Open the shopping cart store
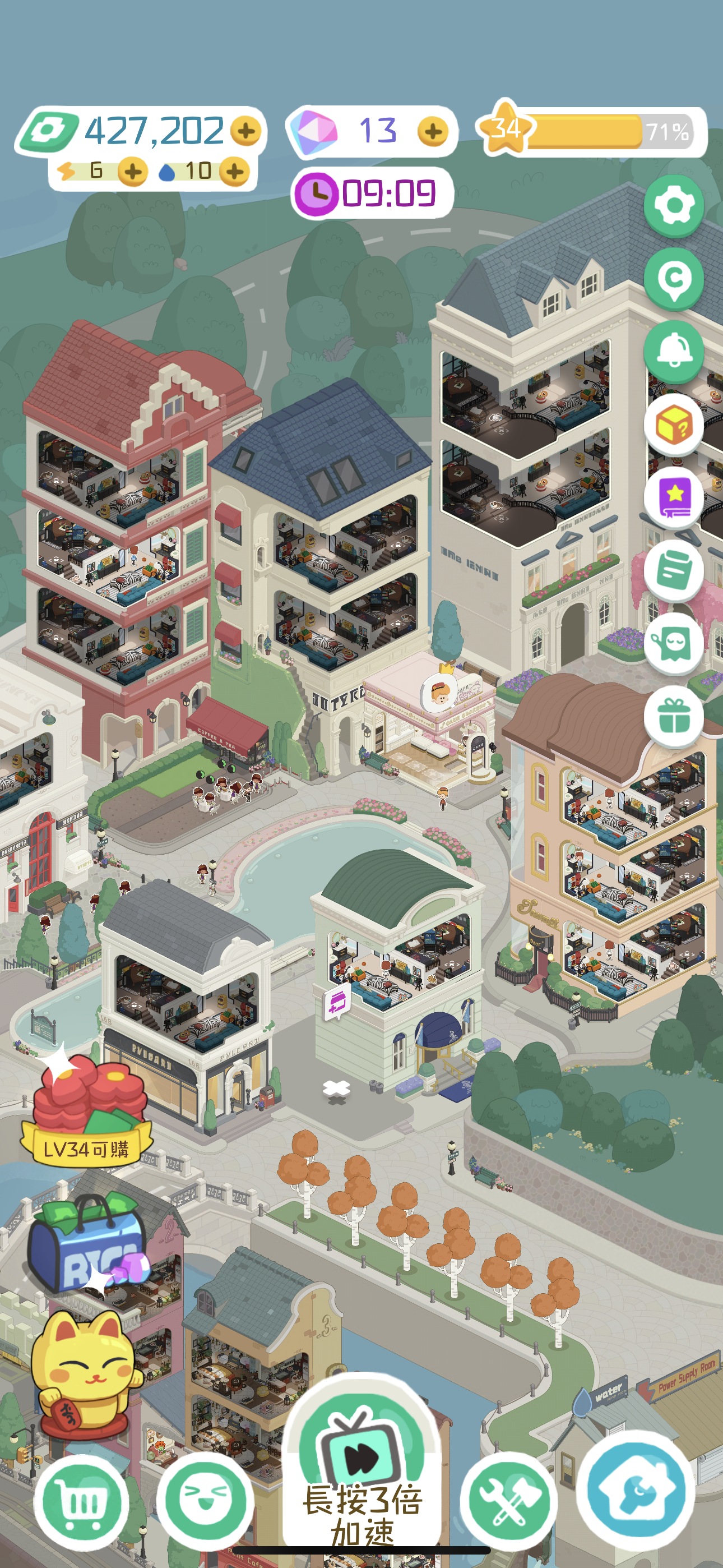The height and width of the screenshot is (1568, 723). coord(81,1502)
